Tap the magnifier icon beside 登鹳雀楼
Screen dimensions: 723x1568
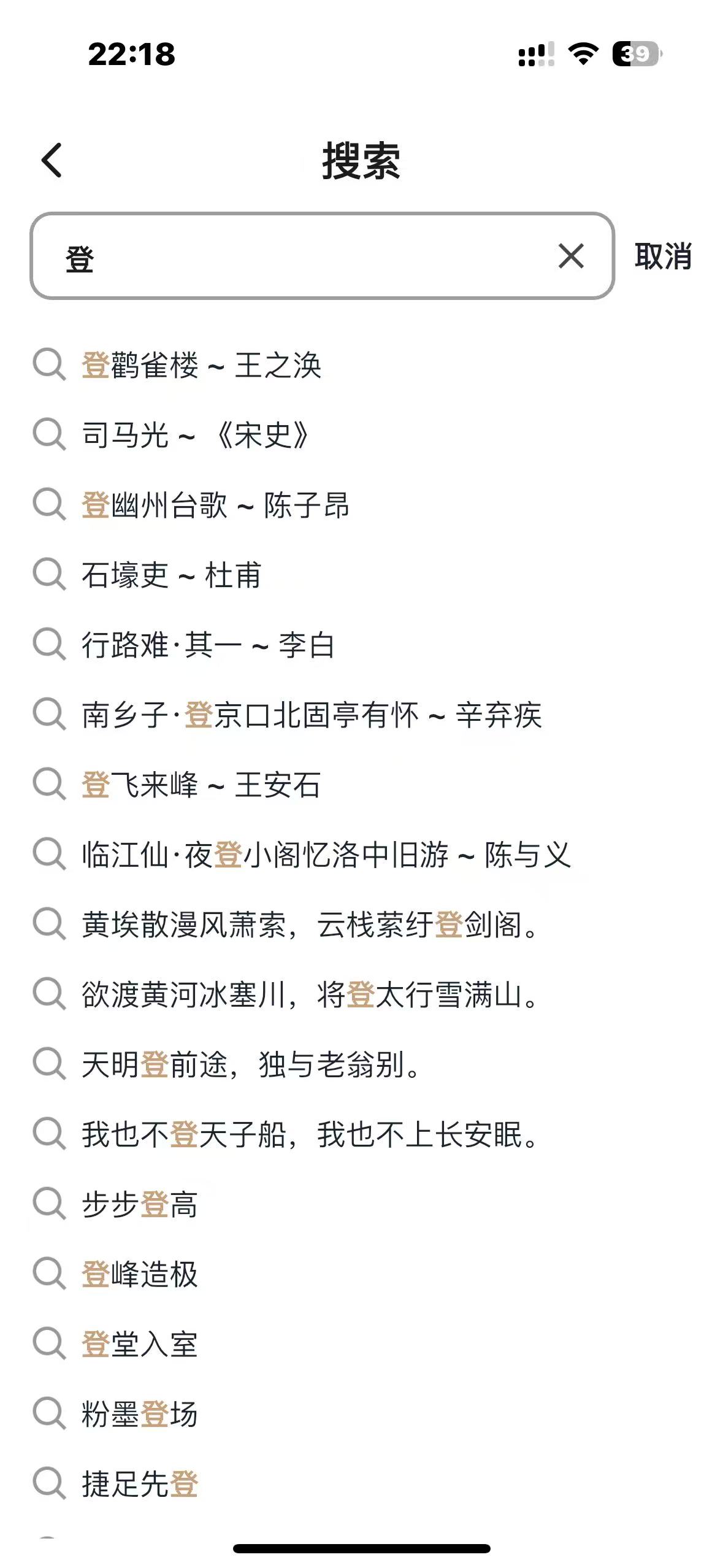50,364
